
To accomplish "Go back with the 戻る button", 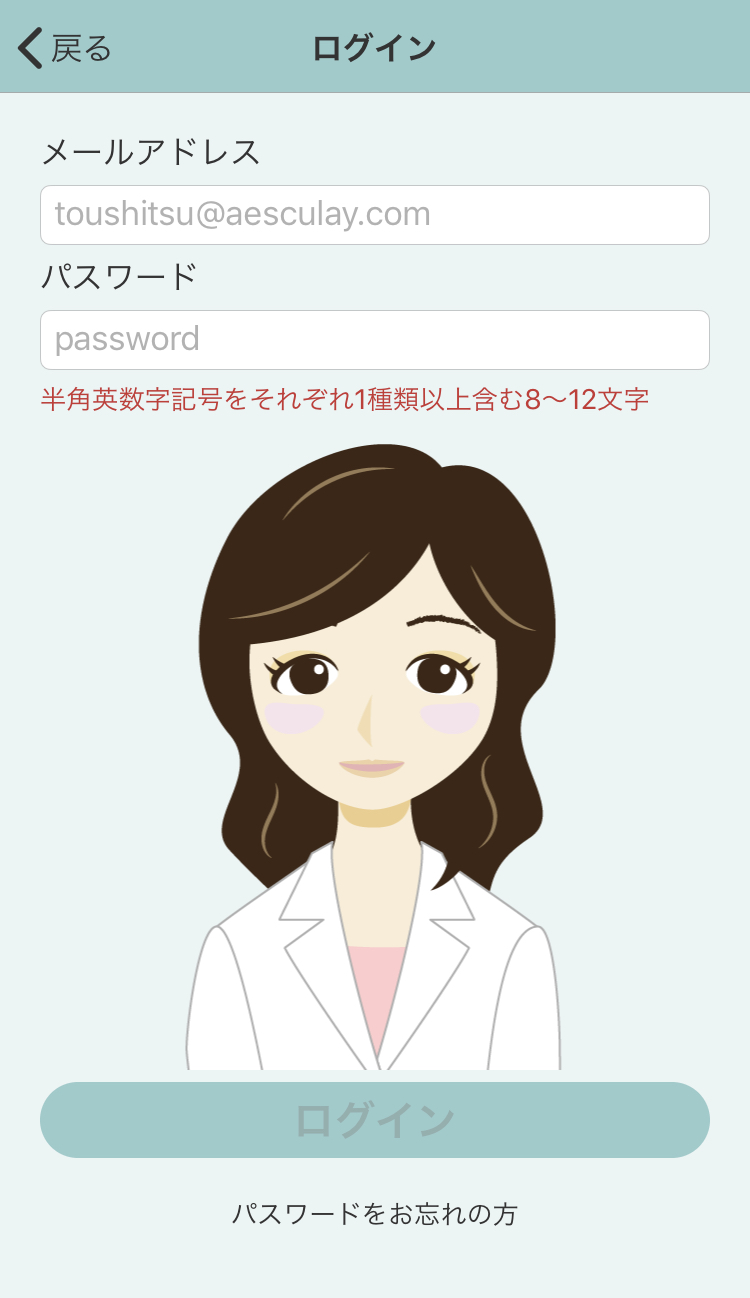I will 65,48.
